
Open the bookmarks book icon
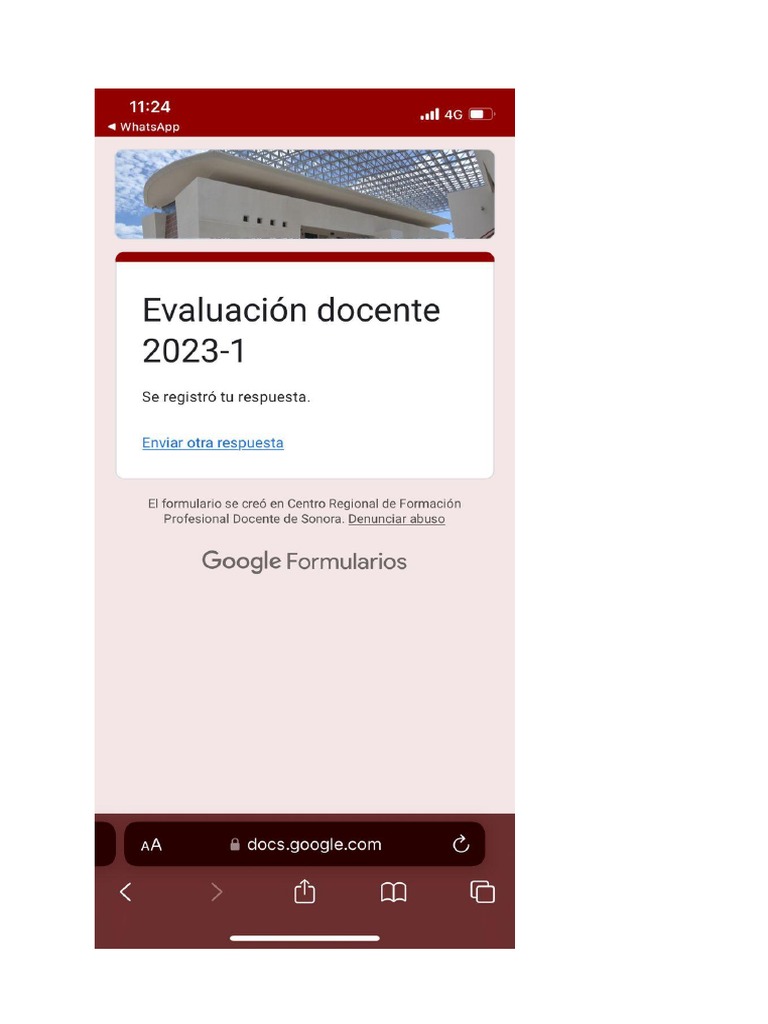(394, 892)
